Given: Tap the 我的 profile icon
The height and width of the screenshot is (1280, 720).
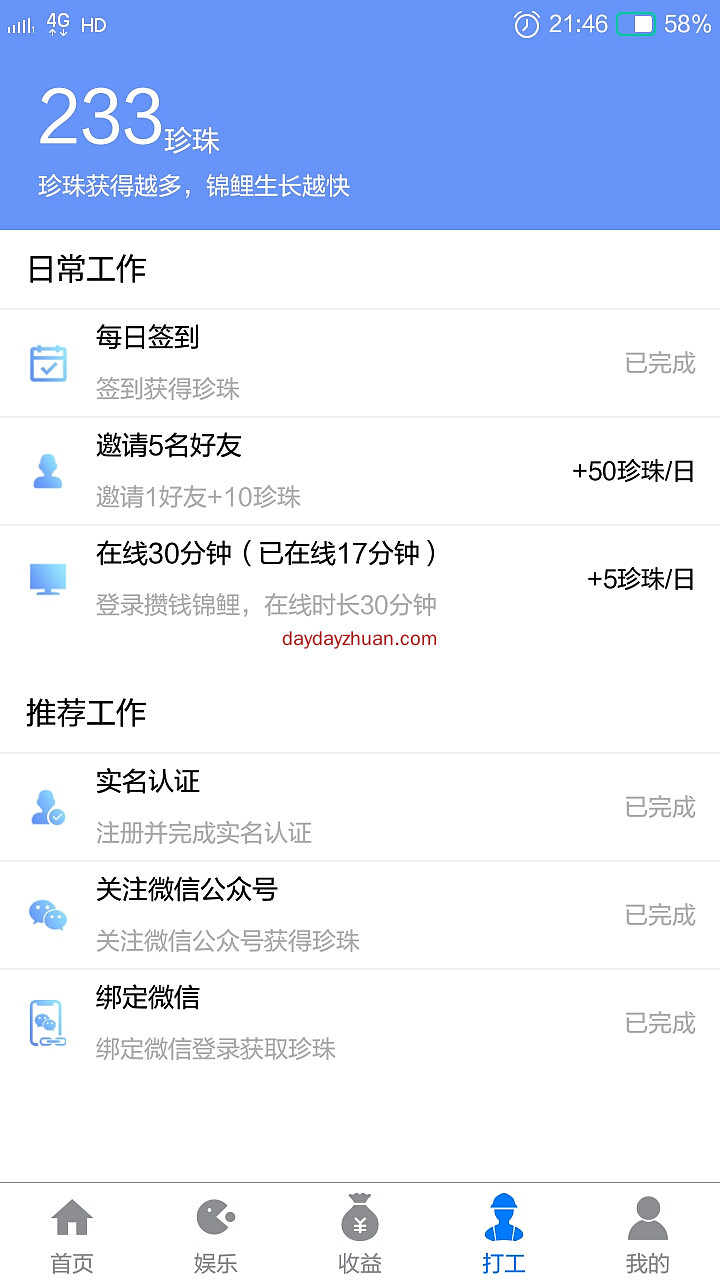Looking at the screenshot, I should coord(648,1218).
